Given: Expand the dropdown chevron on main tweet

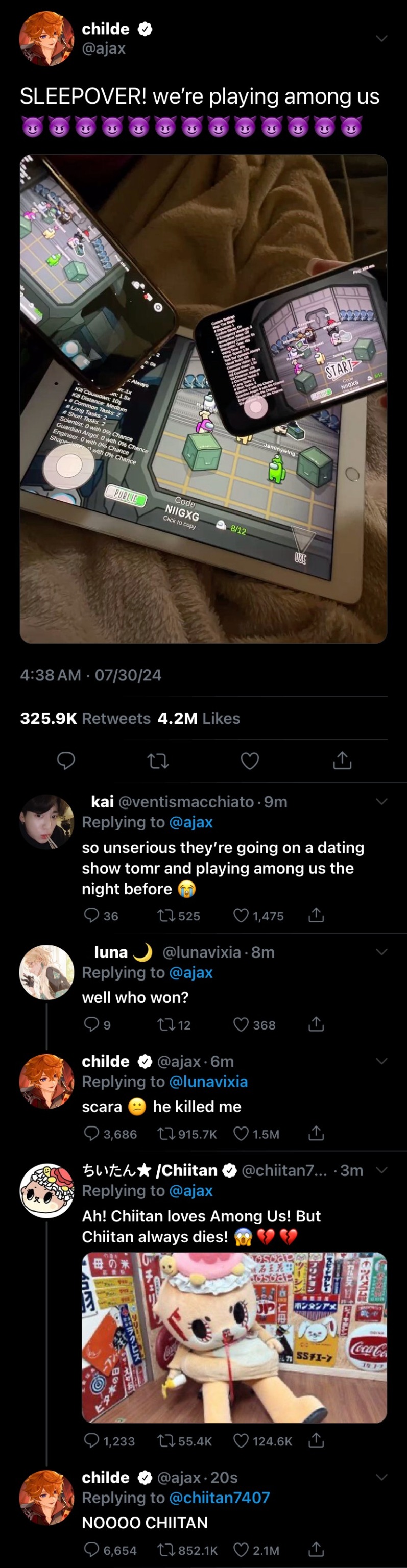Looking at the screenshot, I should 381,38.
